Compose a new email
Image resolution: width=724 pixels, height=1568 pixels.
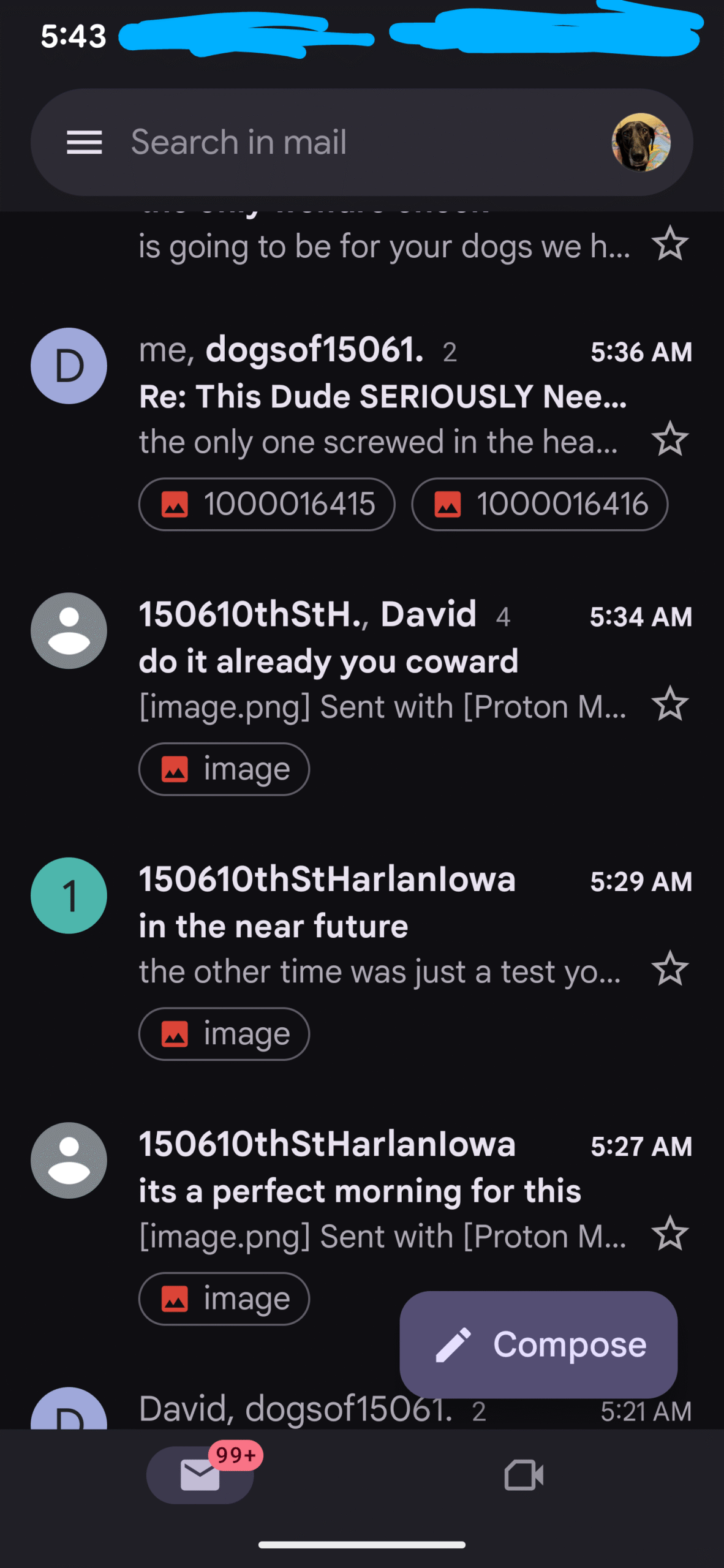click(x=538, y=1344)
